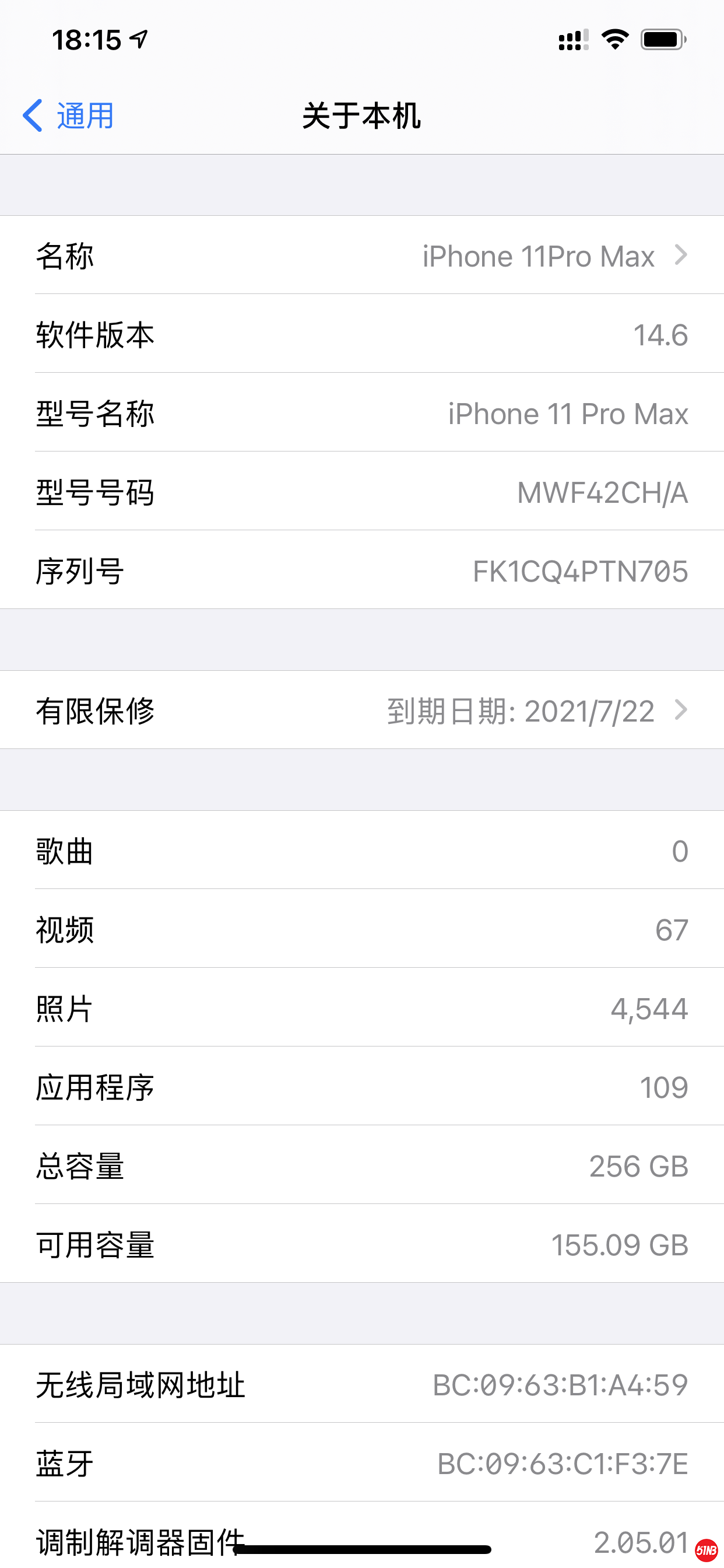Tap the blue back chevron arrow
The height and width of the screenshot is (1568, 724).
click(x=34, y=114)
